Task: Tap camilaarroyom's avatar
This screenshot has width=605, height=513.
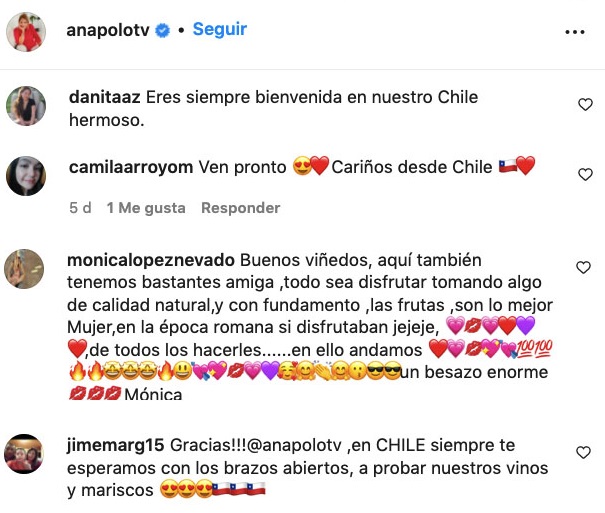Action: (25, 175)
